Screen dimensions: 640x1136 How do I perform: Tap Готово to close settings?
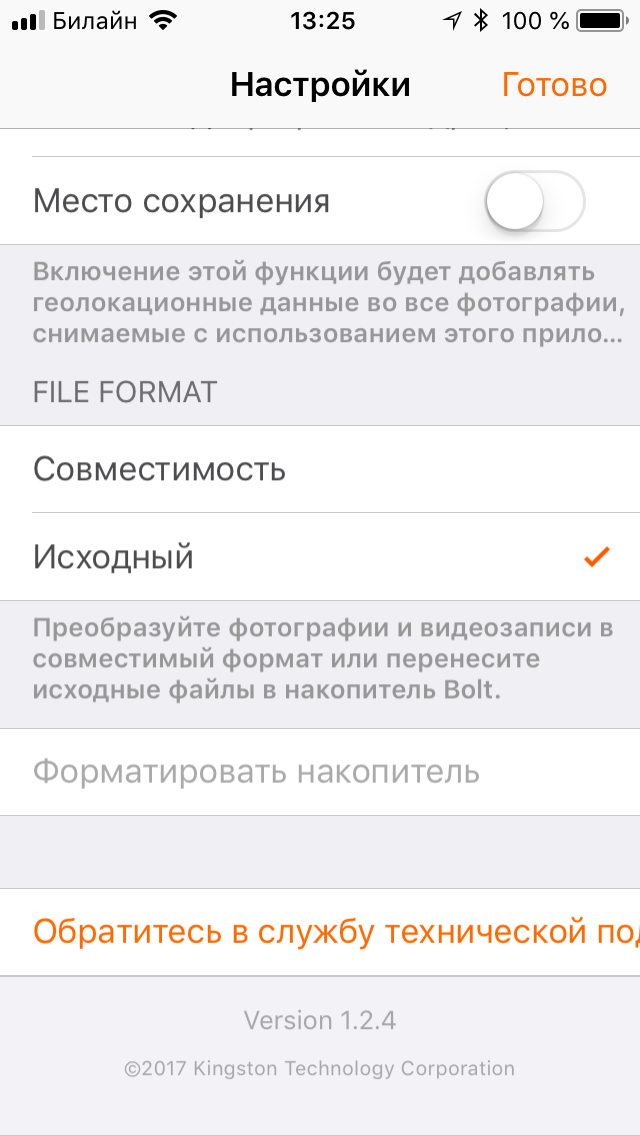point(554,85)
